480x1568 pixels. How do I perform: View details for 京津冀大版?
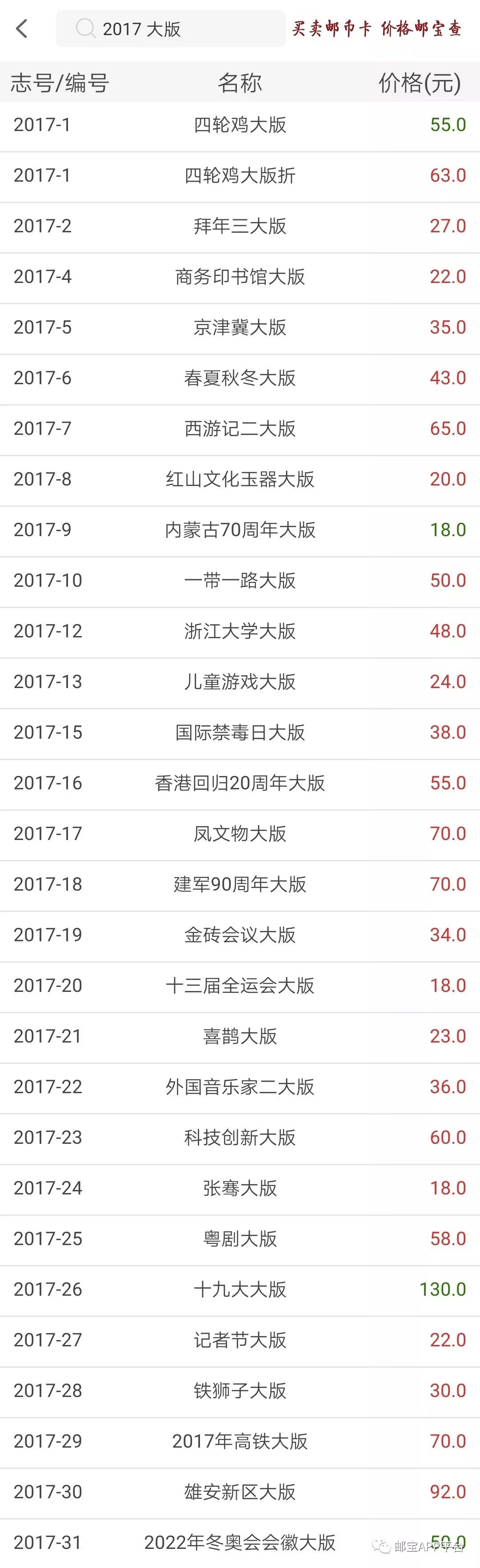pyautogui.click(x=240, y=327)
